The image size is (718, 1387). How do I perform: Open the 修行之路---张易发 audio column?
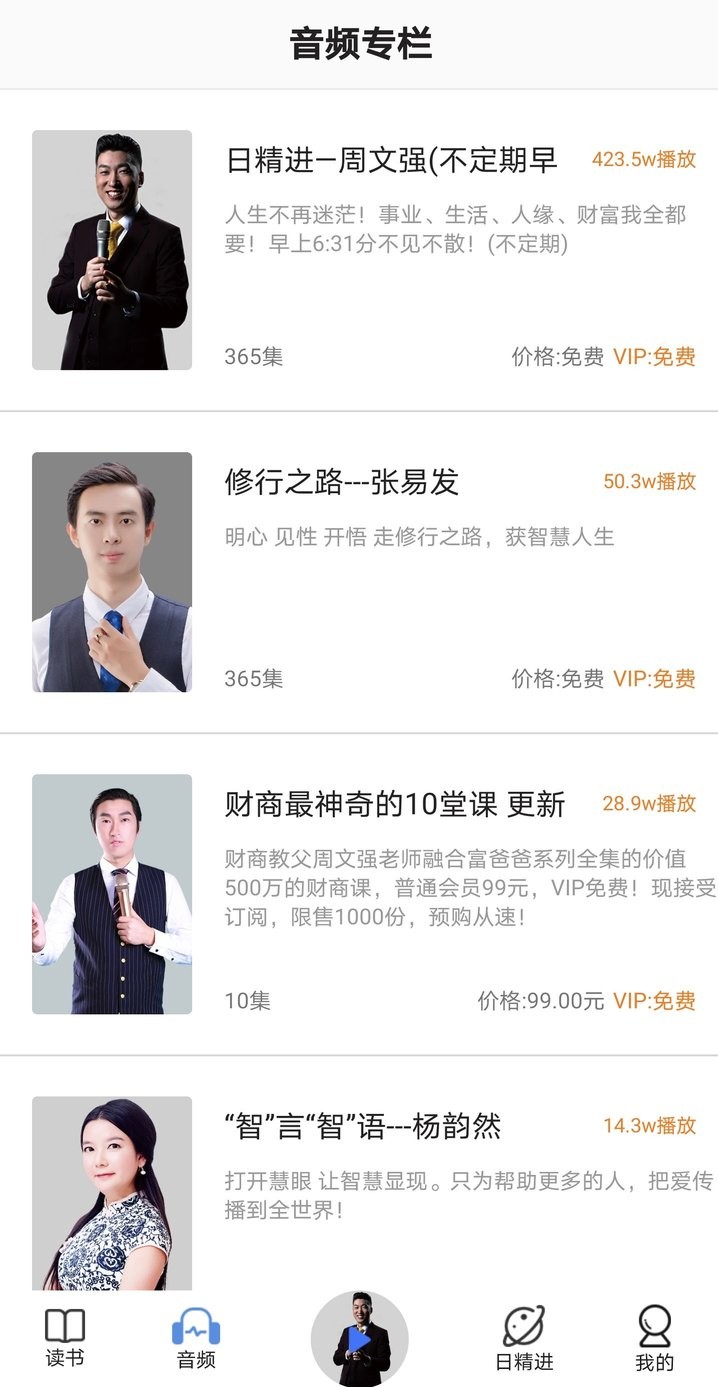pos(342,483)
